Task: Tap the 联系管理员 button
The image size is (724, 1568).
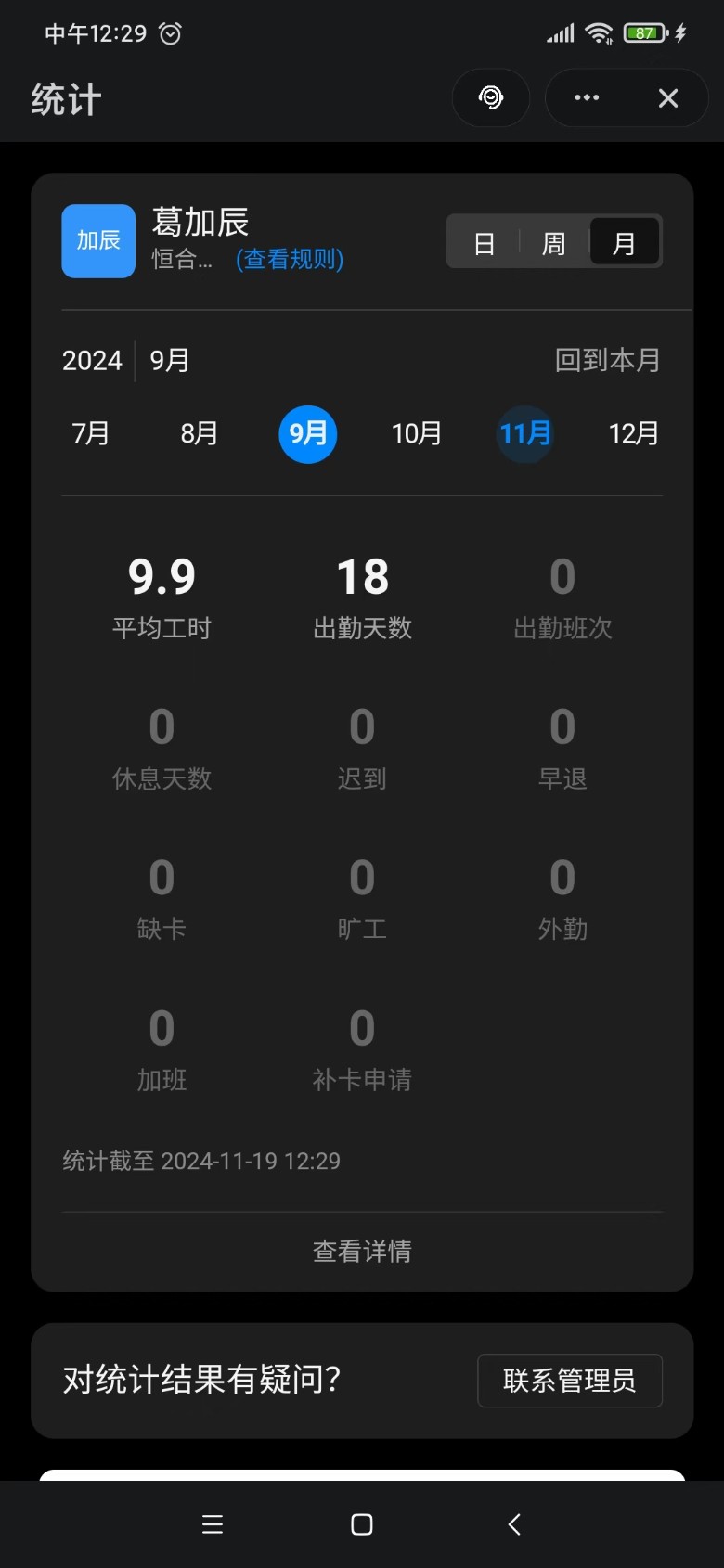Action: click(569, 1381)
